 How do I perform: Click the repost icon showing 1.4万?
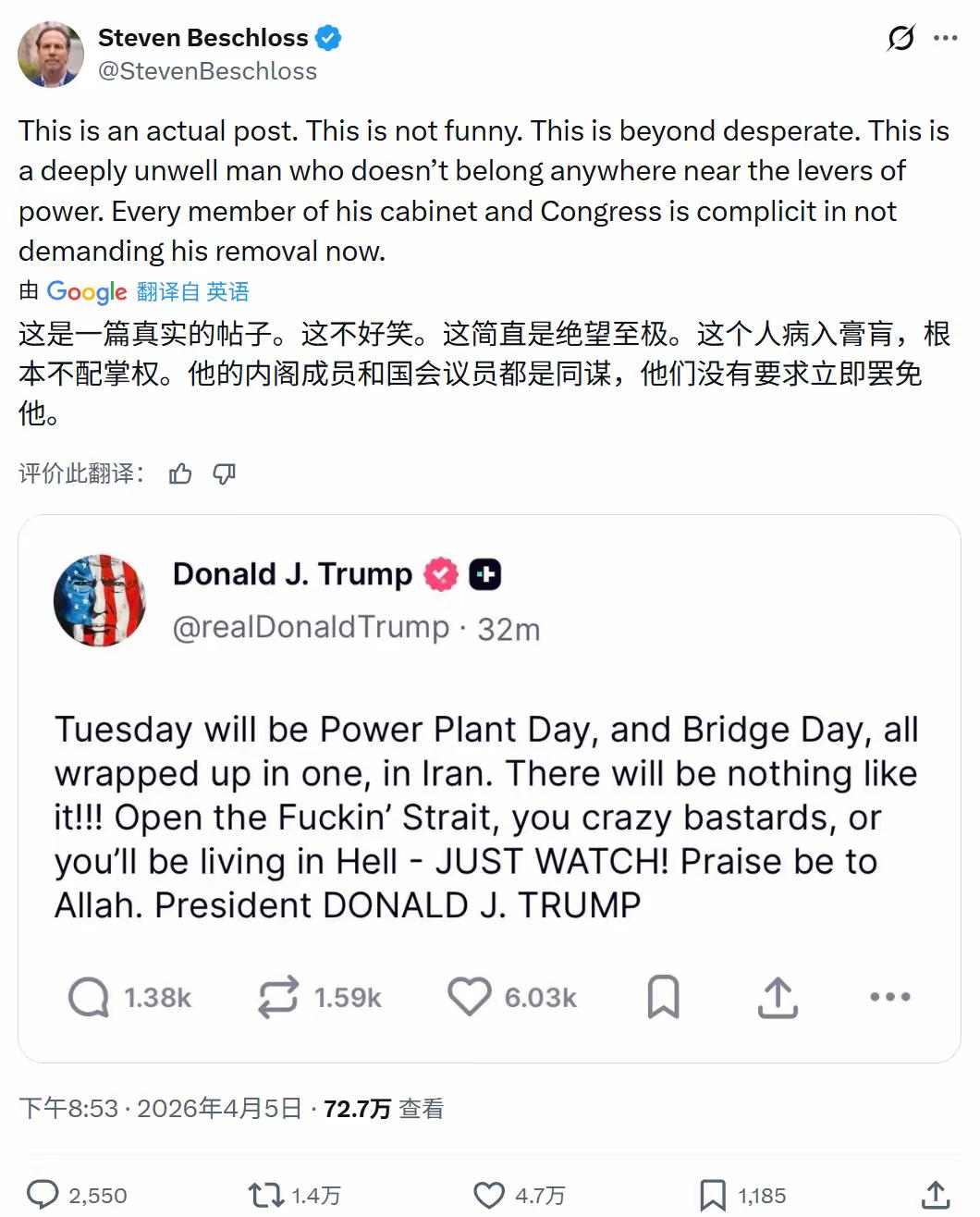tap(265, 1193)
